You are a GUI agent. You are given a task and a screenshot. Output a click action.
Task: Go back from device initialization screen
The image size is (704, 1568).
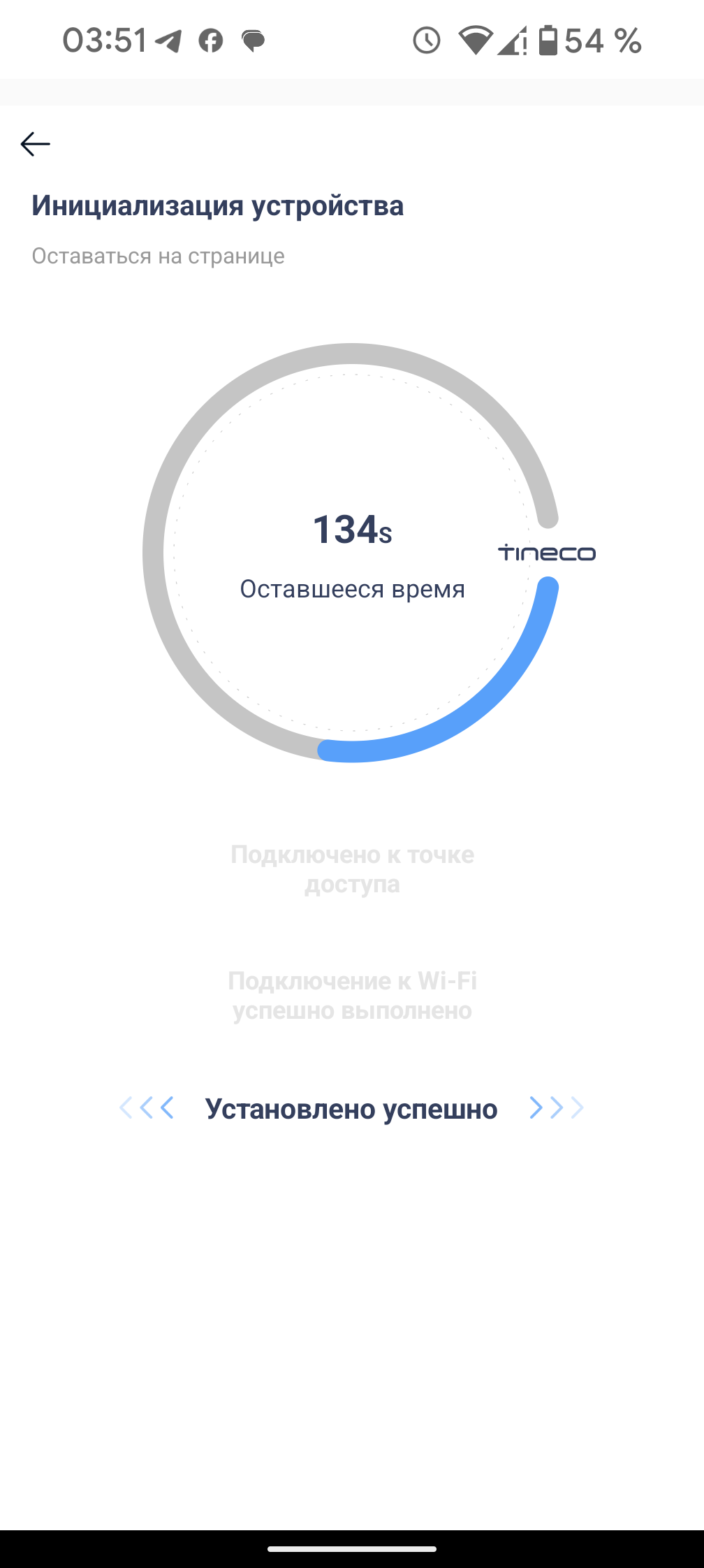(35, 144)
